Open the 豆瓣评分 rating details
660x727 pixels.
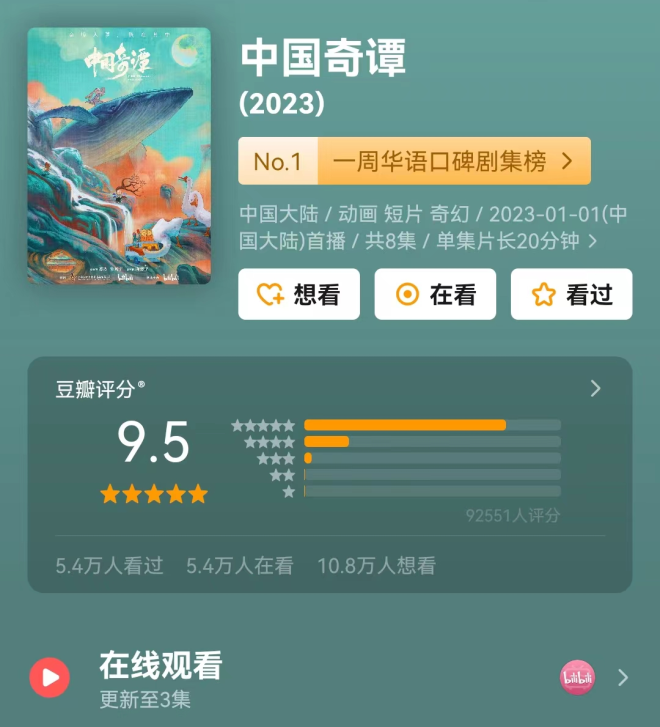595,389
